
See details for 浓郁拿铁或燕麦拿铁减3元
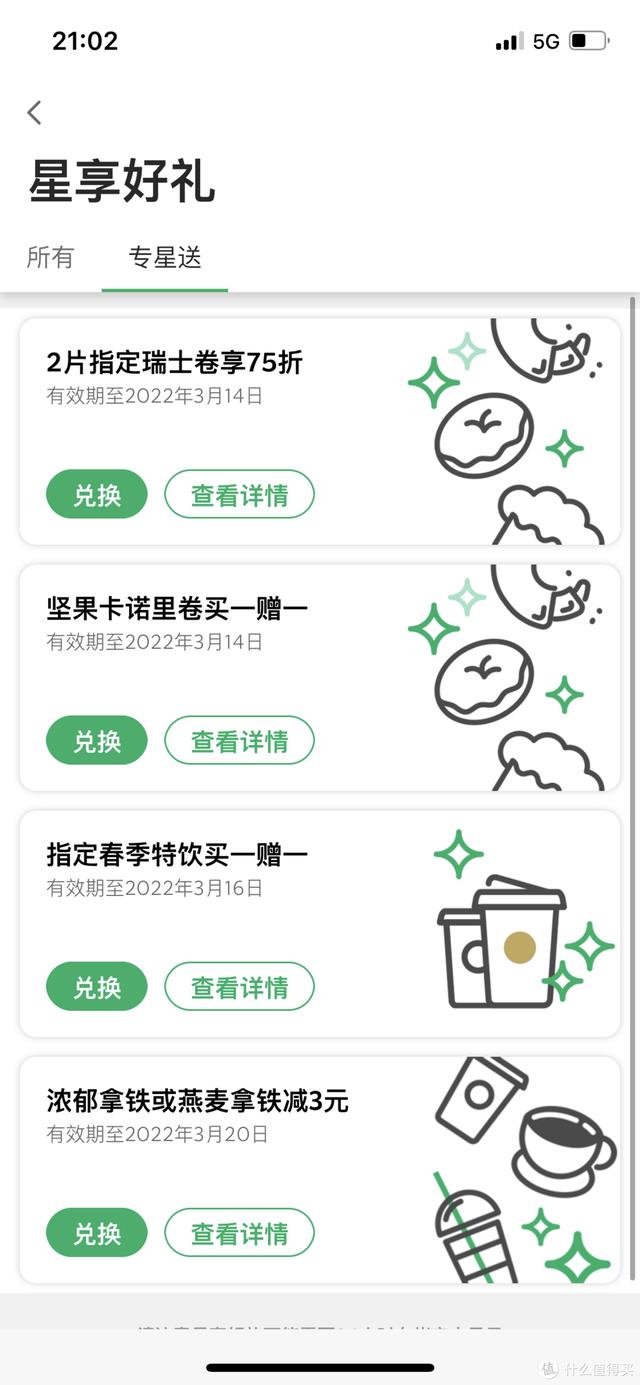point(239,1233)
